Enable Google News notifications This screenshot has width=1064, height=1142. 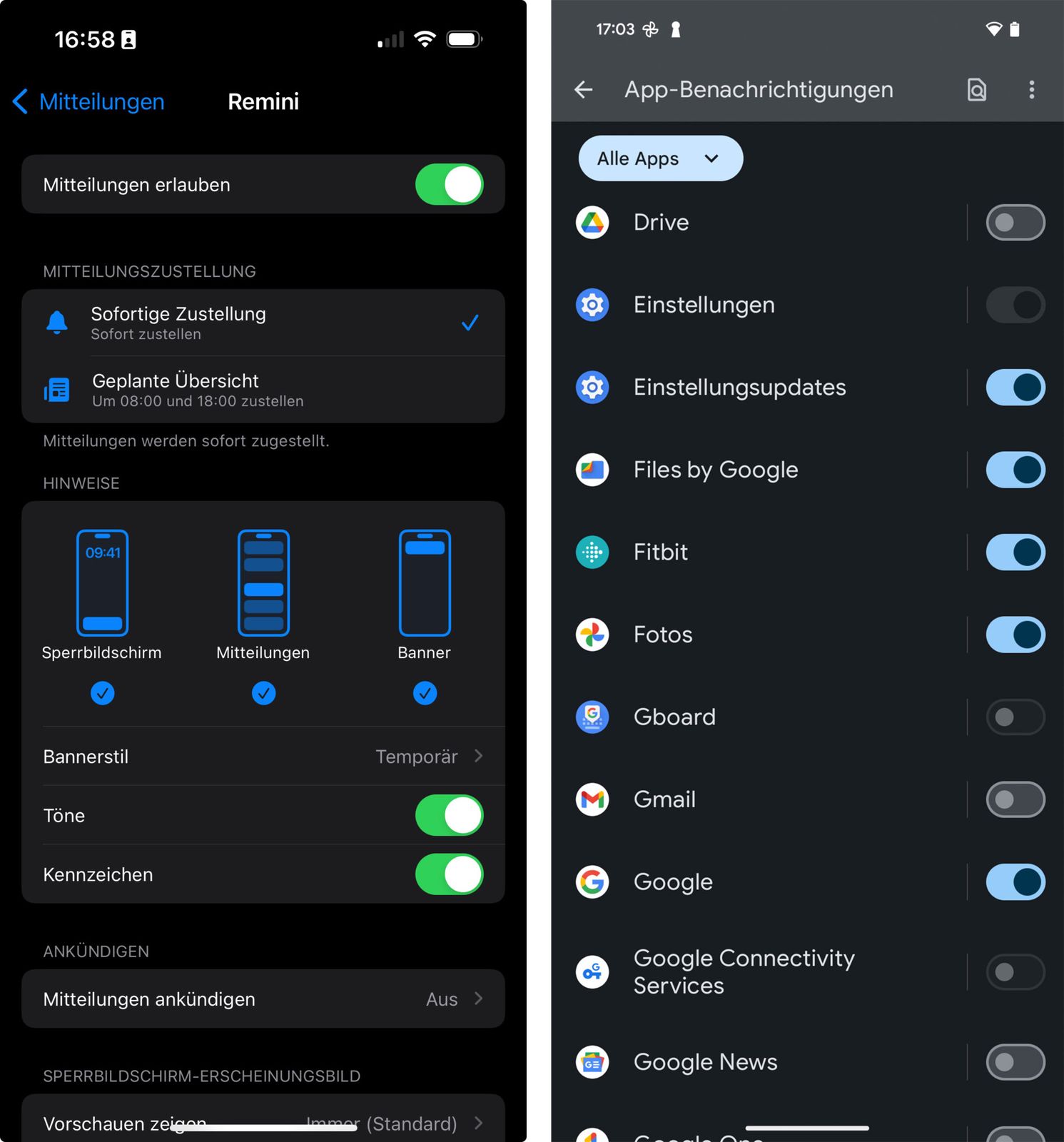(x=1015, y=1062)
